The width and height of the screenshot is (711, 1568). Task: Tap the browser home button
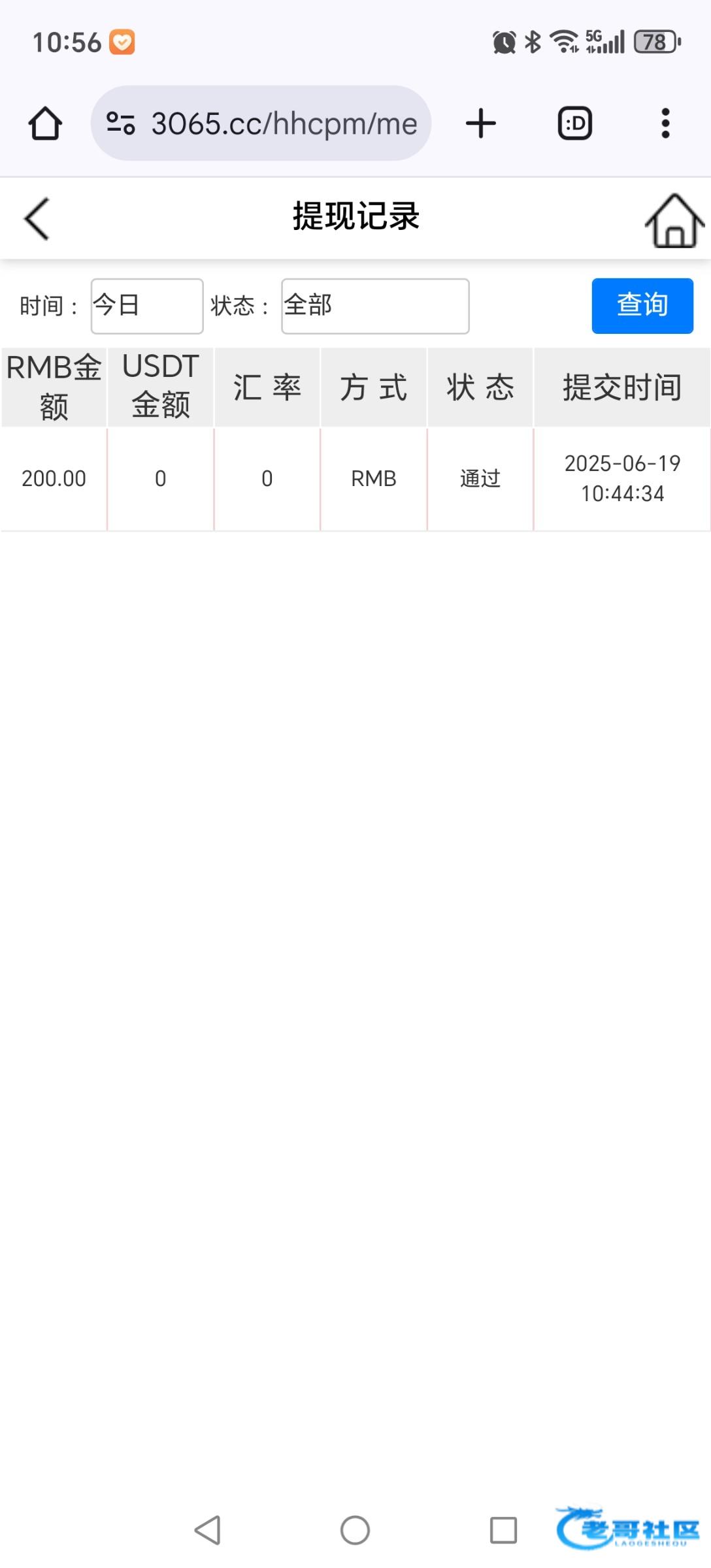point(45,123)
